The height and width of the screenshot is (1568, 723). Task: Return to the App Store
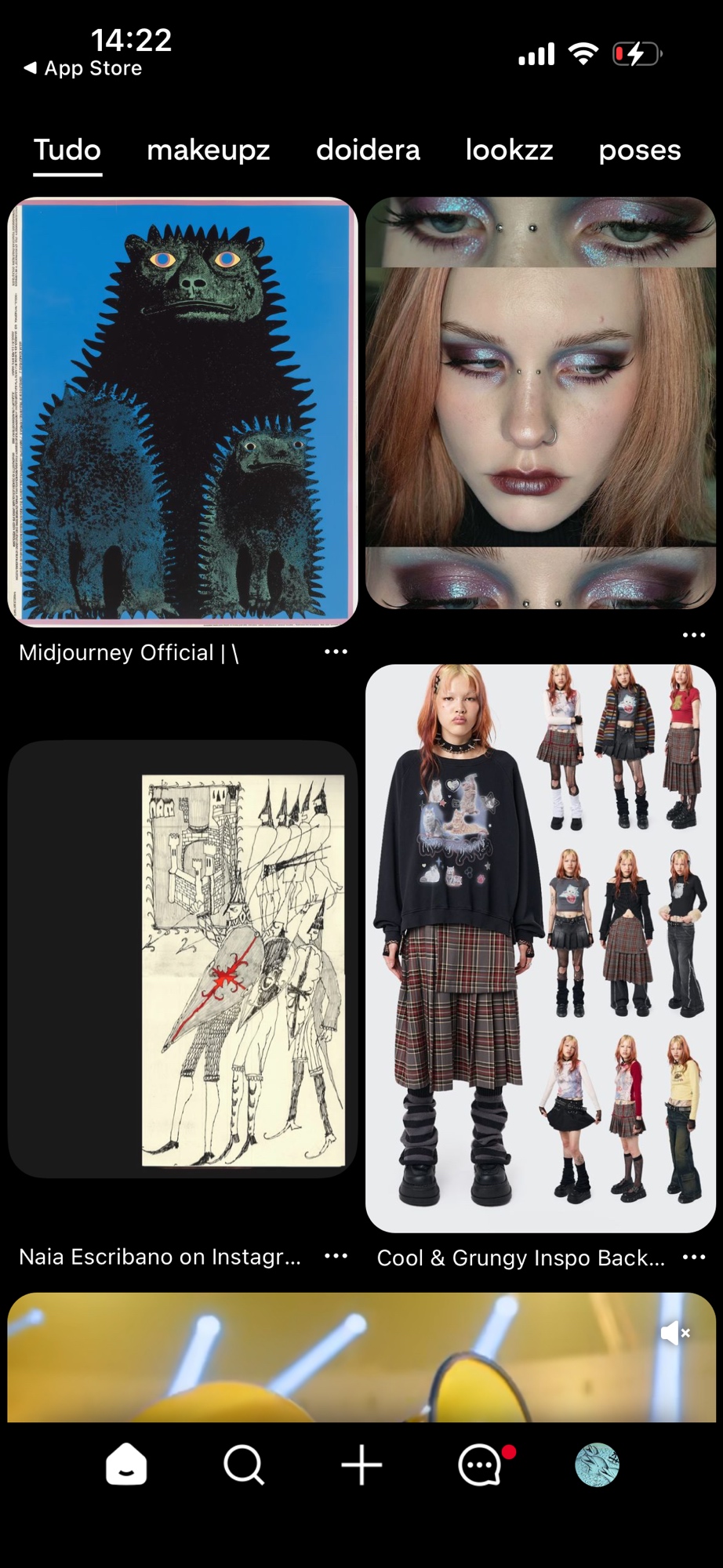coord(83,68)
